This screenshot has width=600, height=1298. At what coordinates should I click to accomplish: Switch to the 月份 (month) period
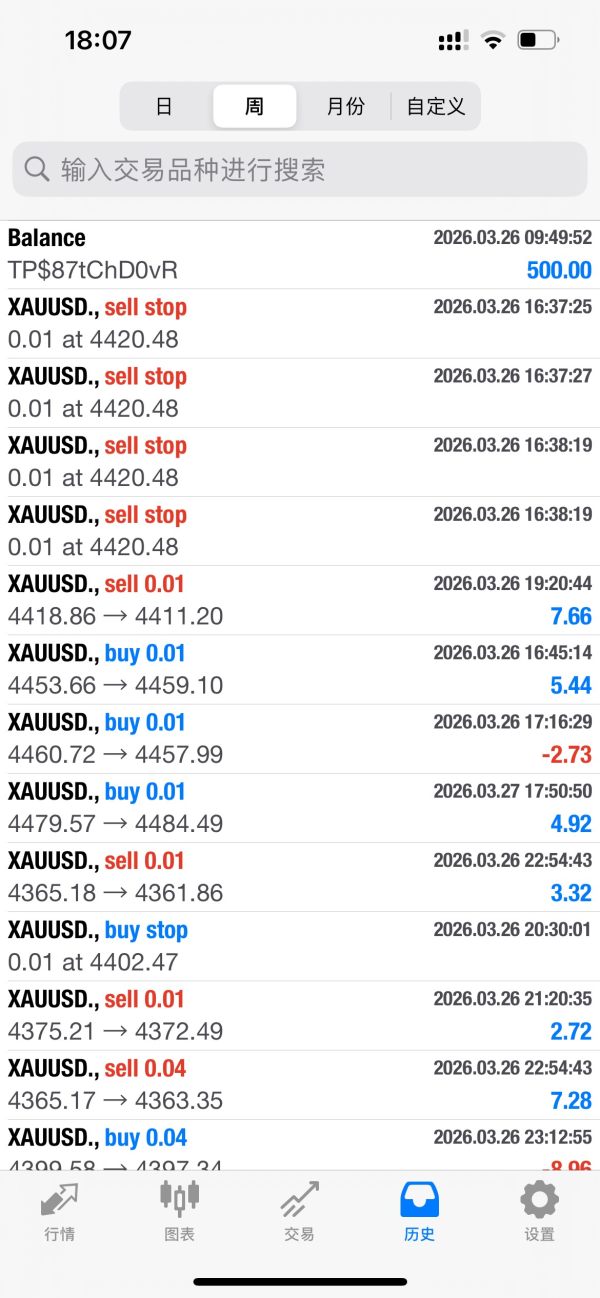tap(345, 106)
